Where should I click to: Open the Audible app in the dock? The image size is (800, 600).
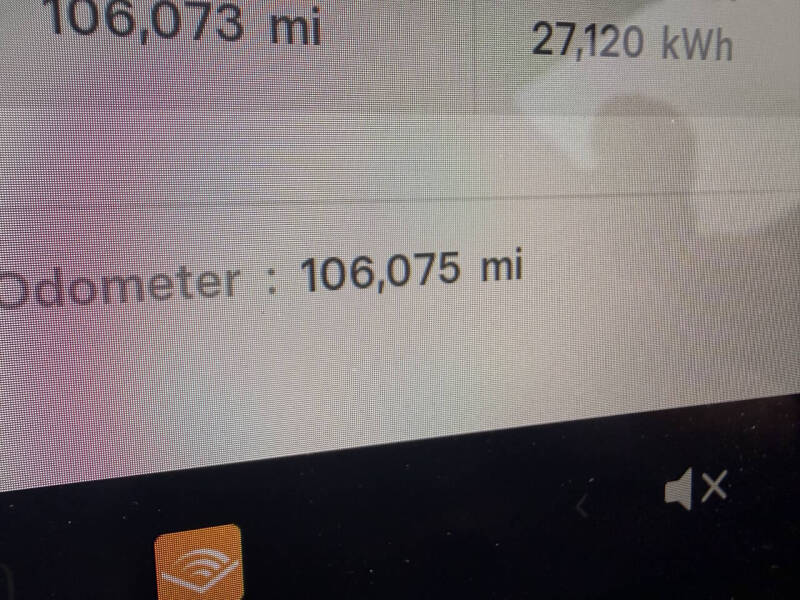point(199,565)
